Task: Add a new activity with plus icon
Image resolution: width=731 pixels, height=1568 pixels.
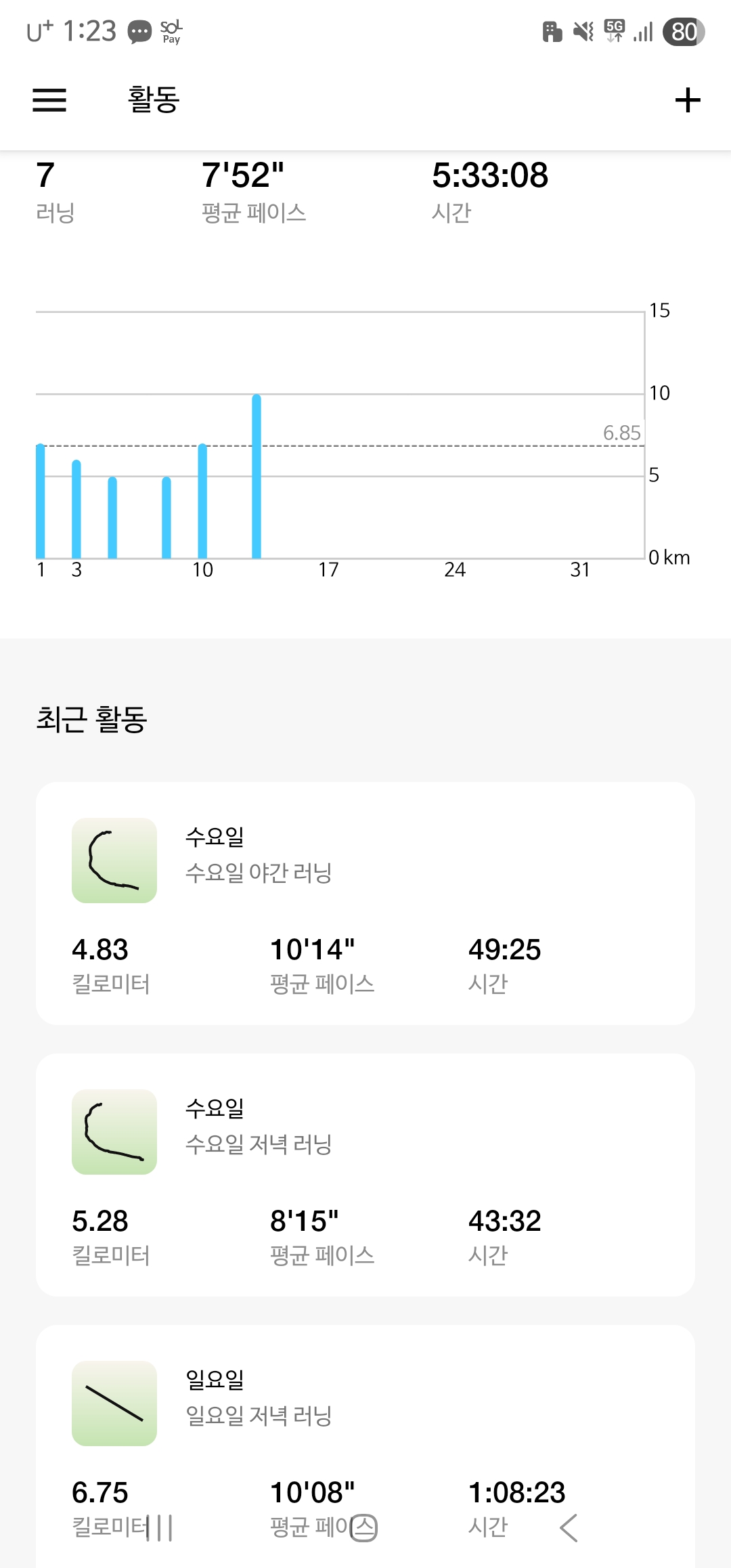Action: 688,100
